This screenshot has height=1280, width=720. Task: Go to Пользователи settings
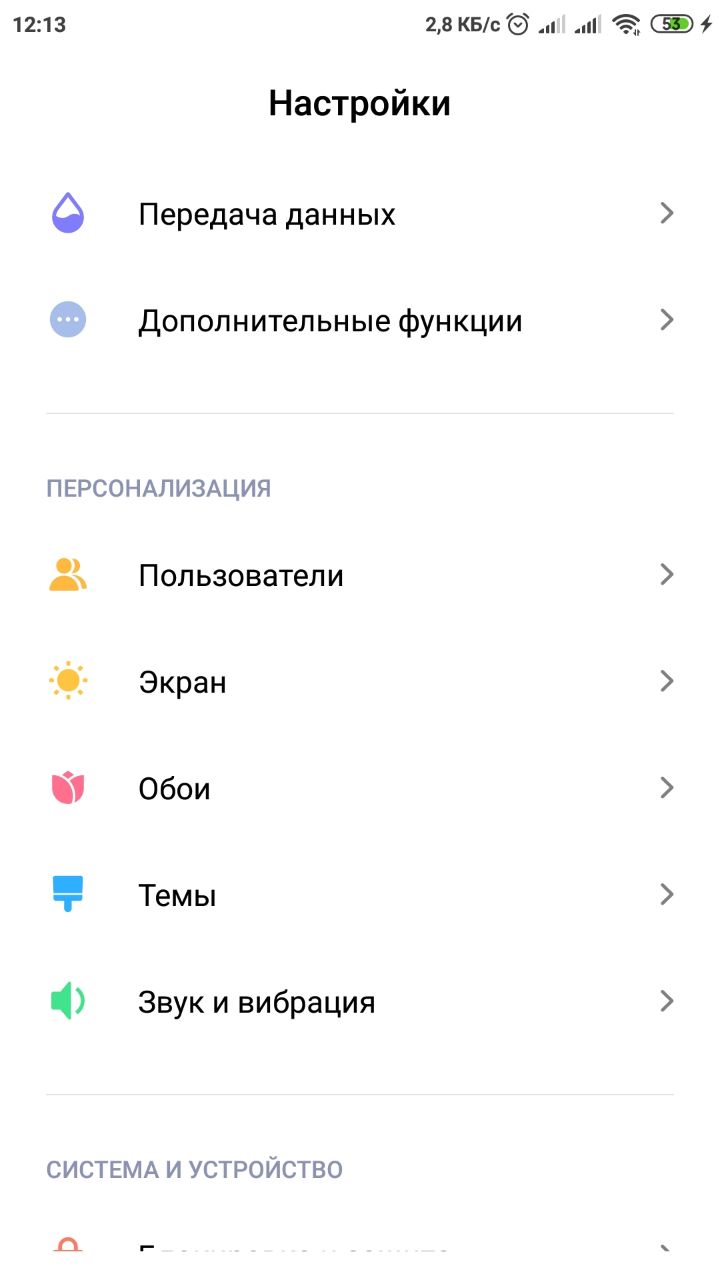click(360, 575)
